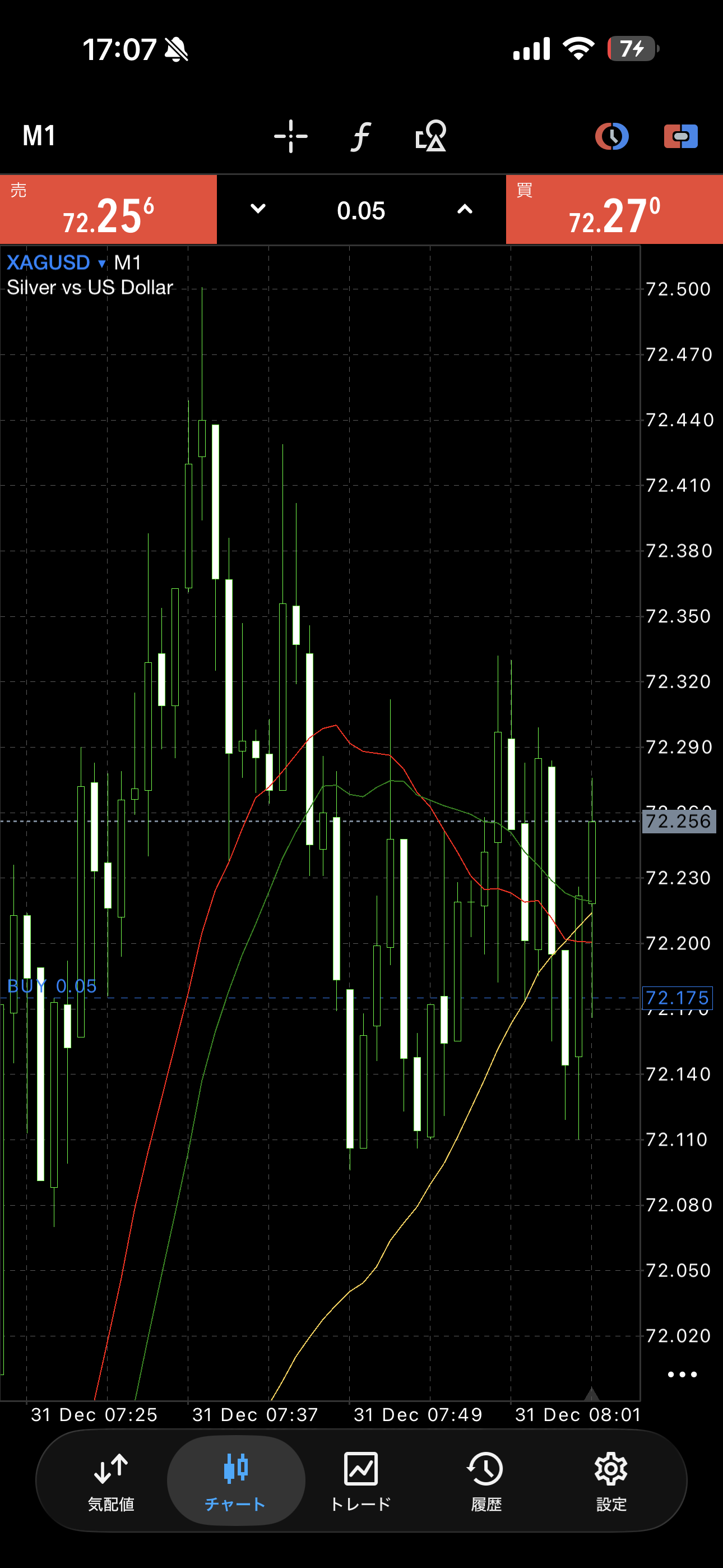The image size is (723, 1568).
Task: Increase the 0.05 lot size
Action: pyautogui.click(x=465, y=209)
